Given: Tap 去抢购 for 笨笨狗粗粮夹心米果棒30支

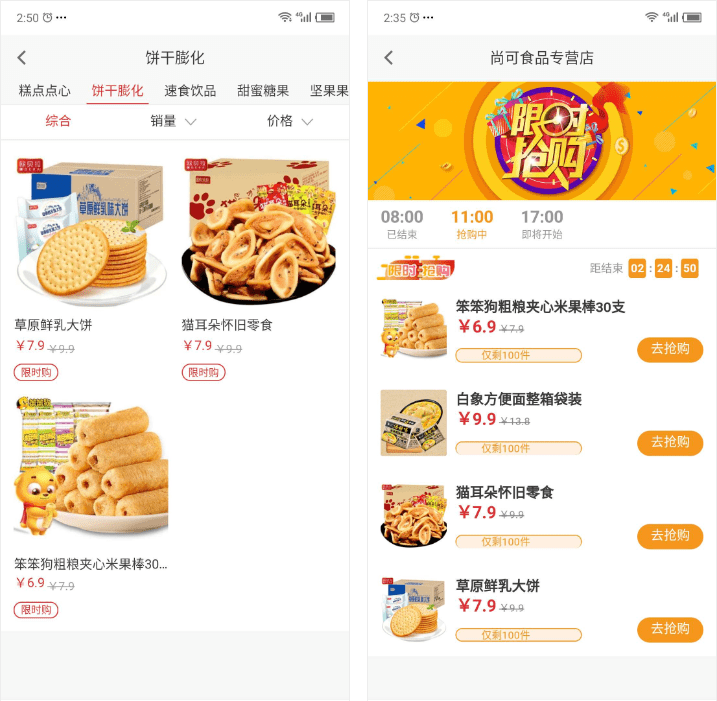Looking at the screenshot, I should tap(669, 349).
